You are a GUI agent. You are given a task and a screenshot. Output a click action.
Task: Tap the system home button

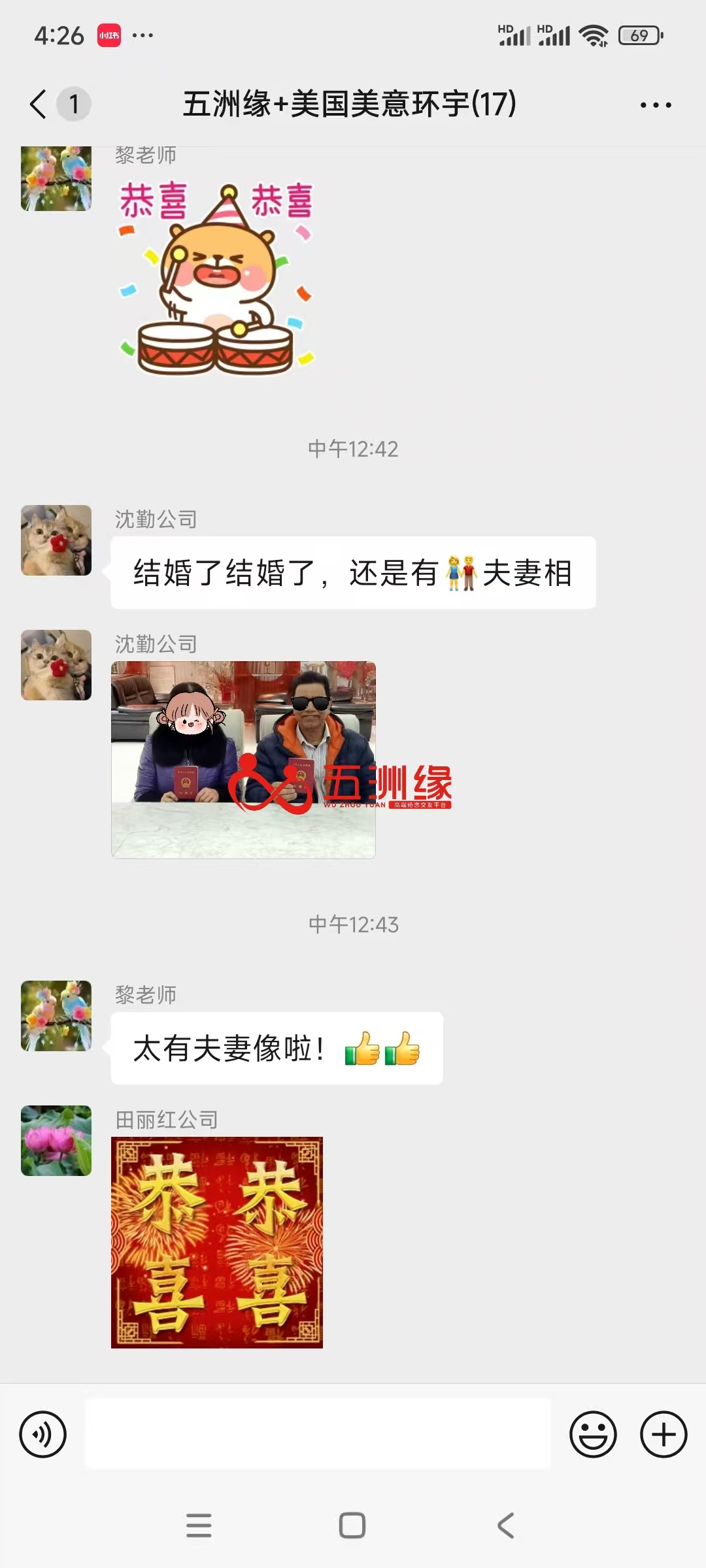pyautogui.click(x=352, y=1526)
